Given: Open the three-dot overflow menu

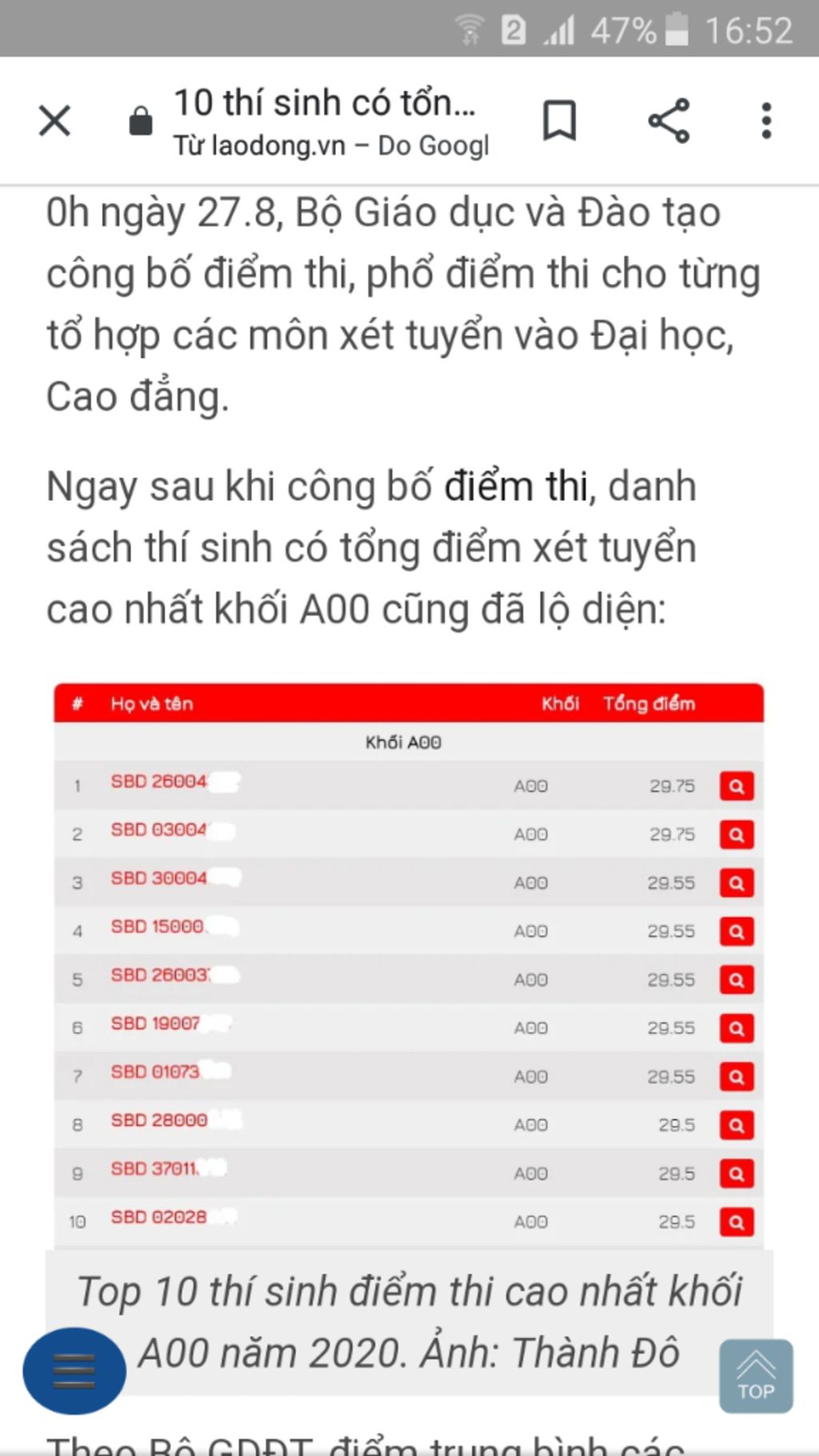Looking at the screenshot, I should tap(766, 122).
